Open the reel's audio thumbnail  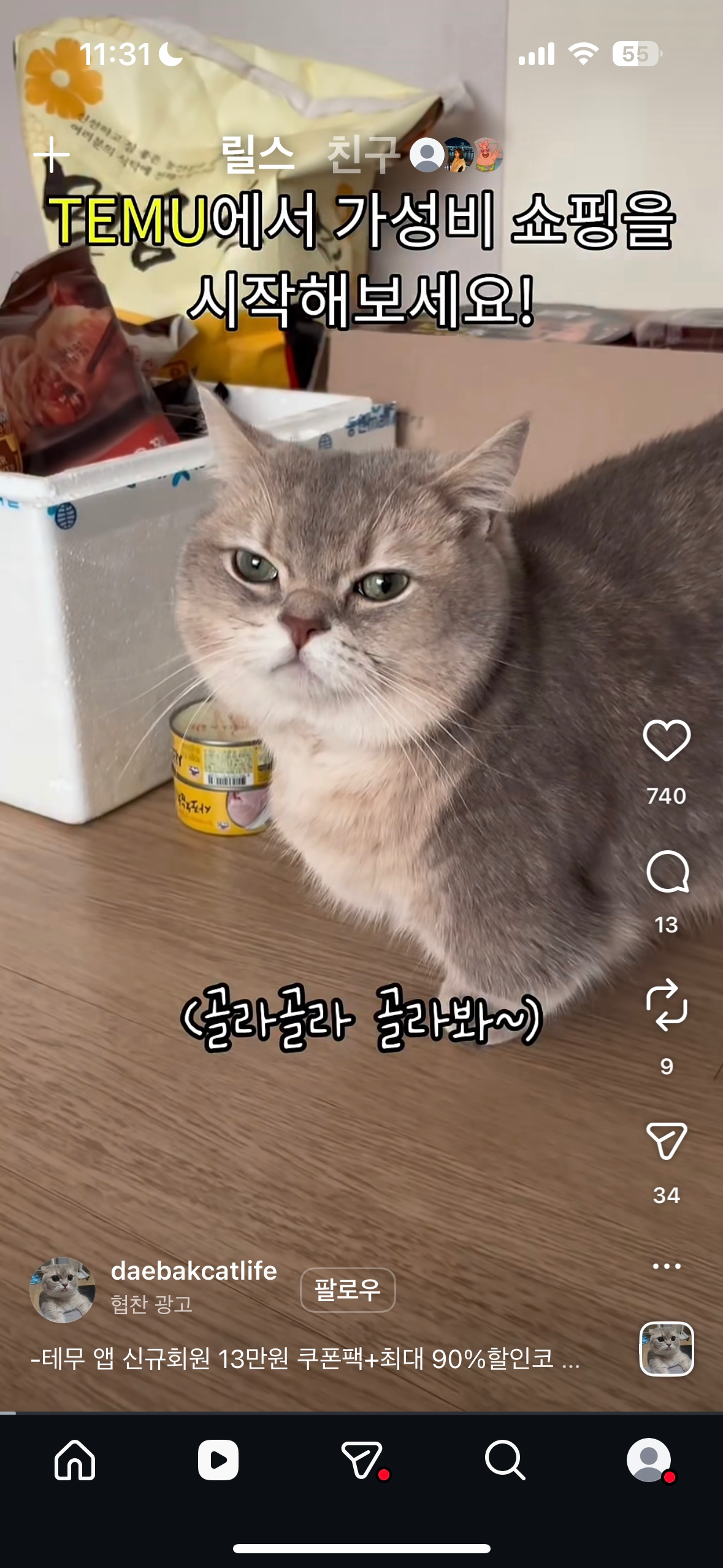pos(667,1349)
